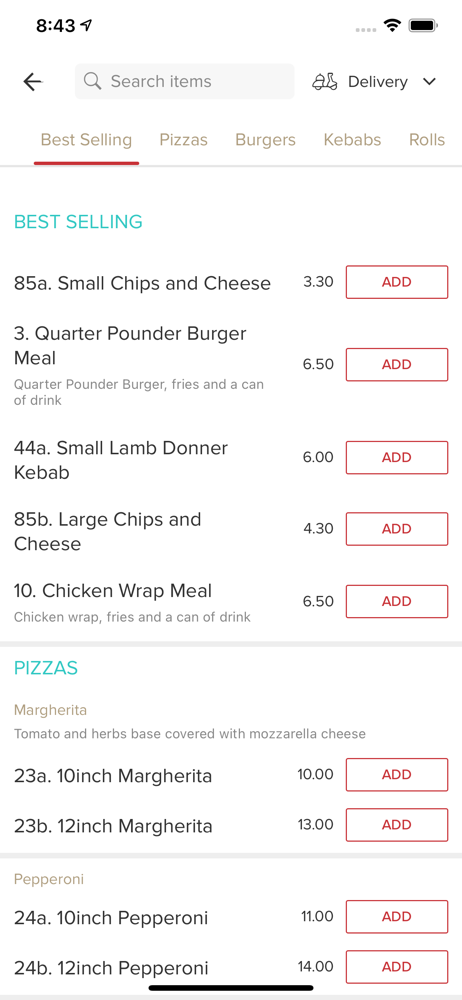Go back using the arrow icon

33,82
